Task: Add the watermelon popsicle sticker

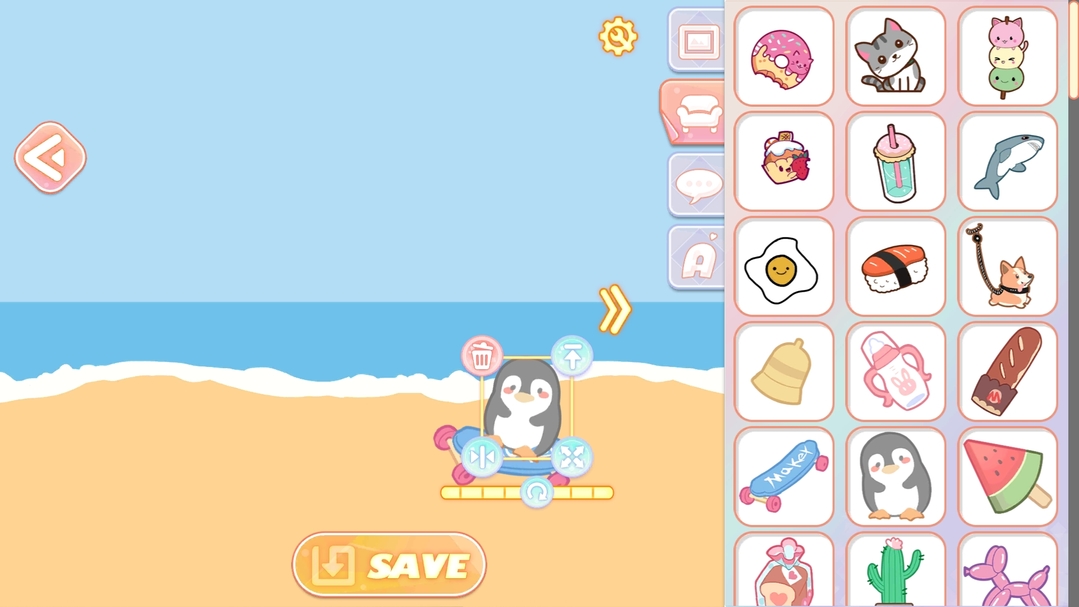Action: pos(1007,477)
